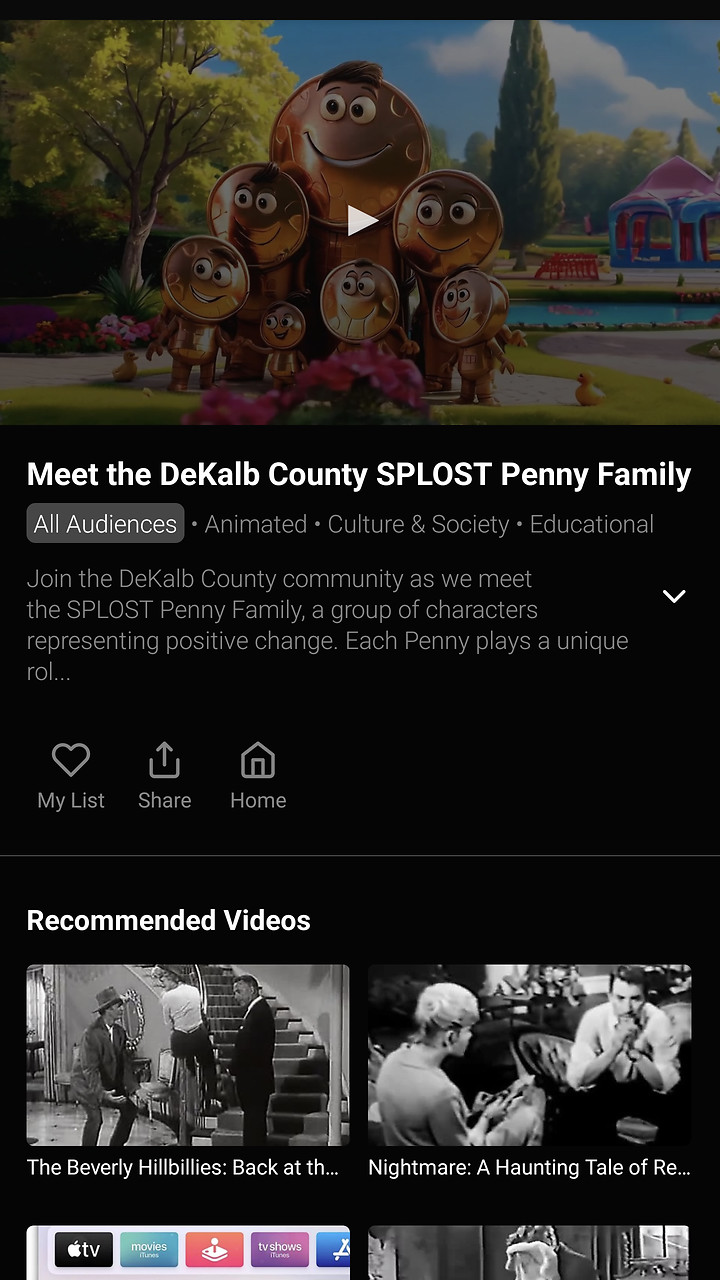This screenshot has width=720, height=1280.
Task: Click the Meet the DeKalb County SPLOST title
Action: (358, 474)
